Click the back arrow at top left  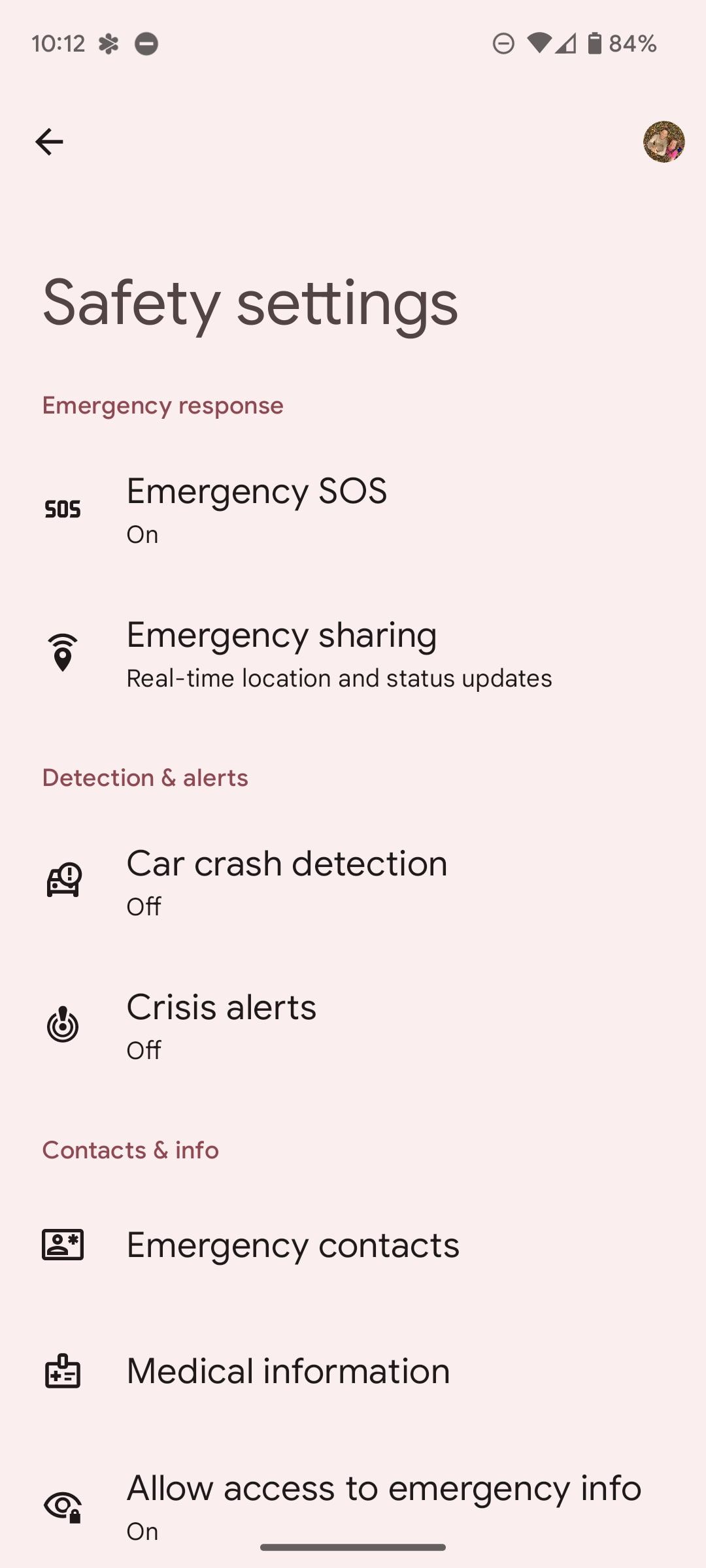[49, 141]
